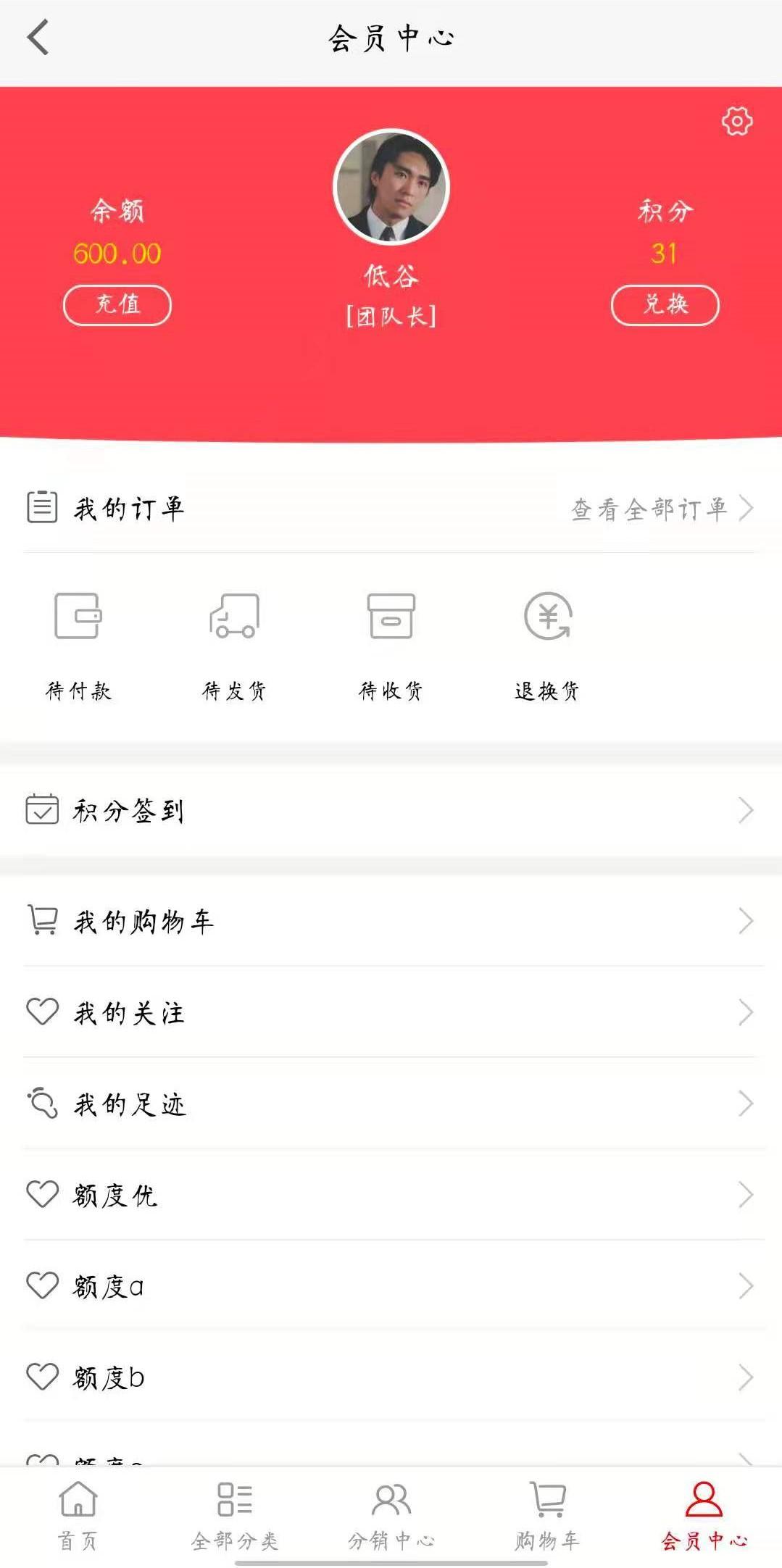Open the 额度优 row
This screenshot has height=1568, width=782.
[391, 1195]
